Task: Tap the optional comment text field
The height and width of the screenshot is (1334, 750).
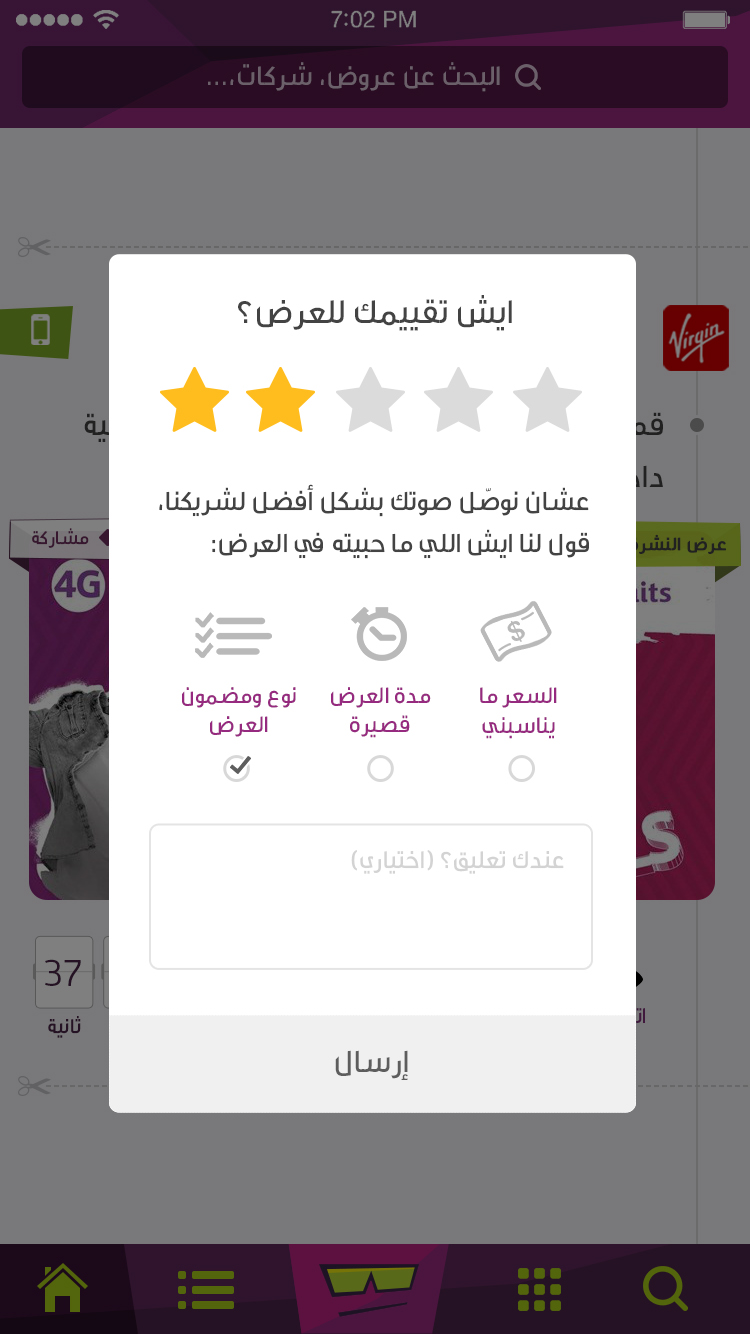Action: [371, 897]
